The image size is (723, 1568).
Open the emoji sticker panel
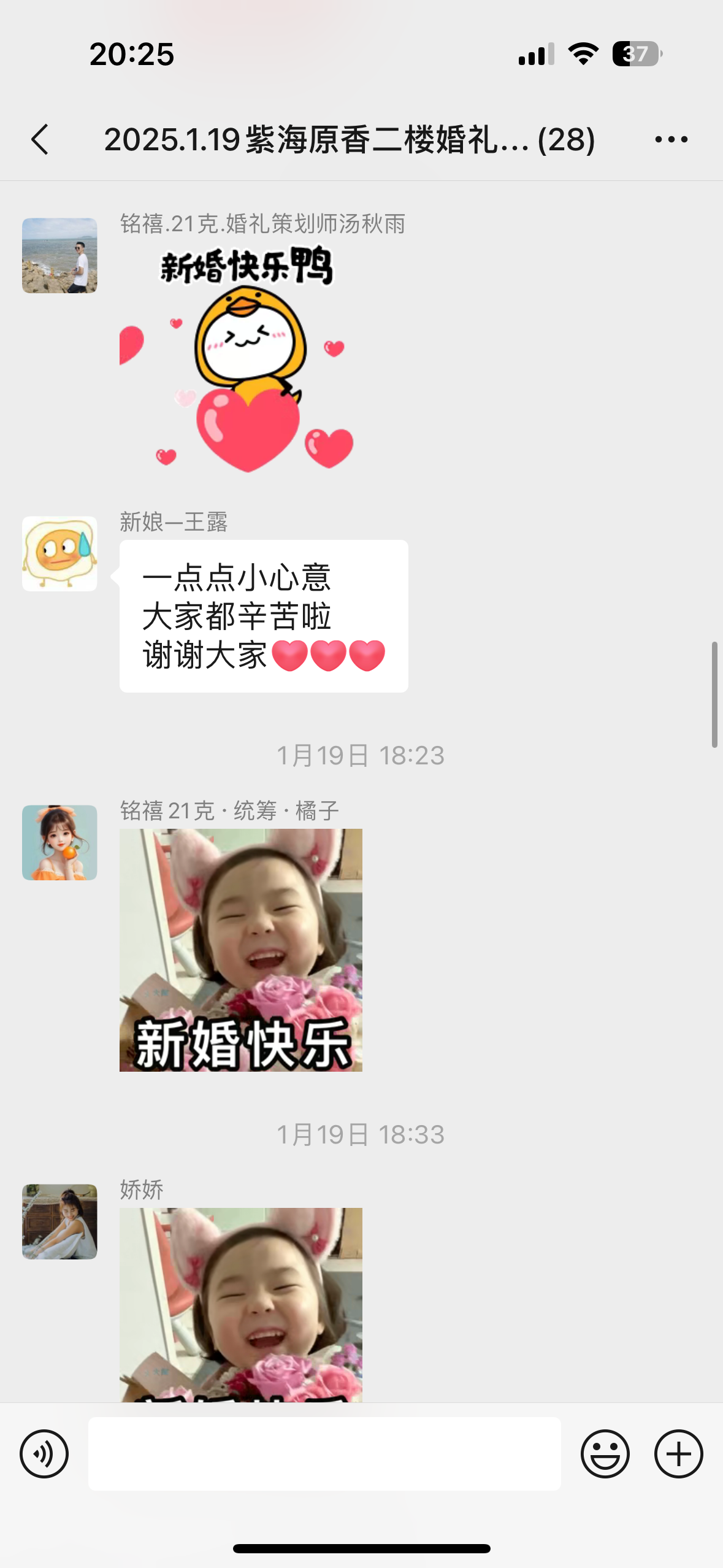(605, 1453)
